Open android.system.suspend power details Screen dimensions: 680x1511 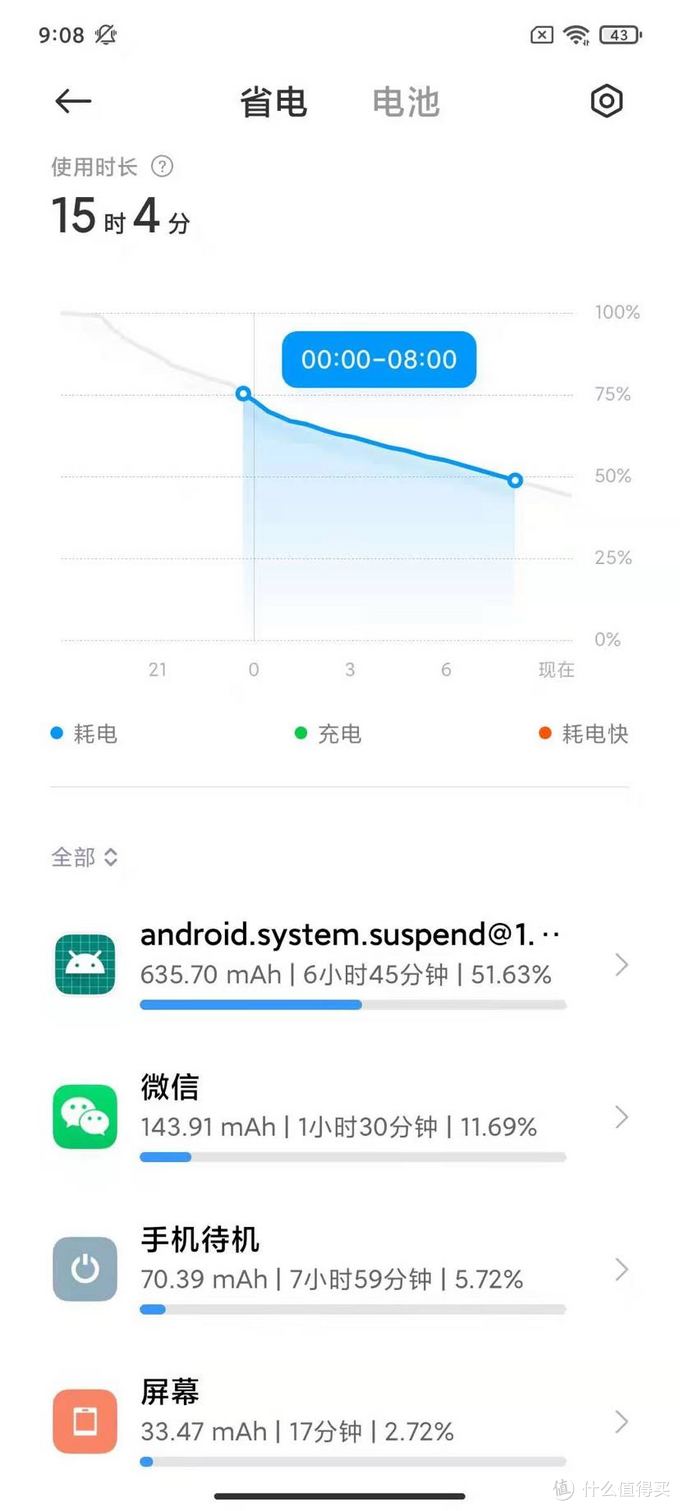coord(340,965)
